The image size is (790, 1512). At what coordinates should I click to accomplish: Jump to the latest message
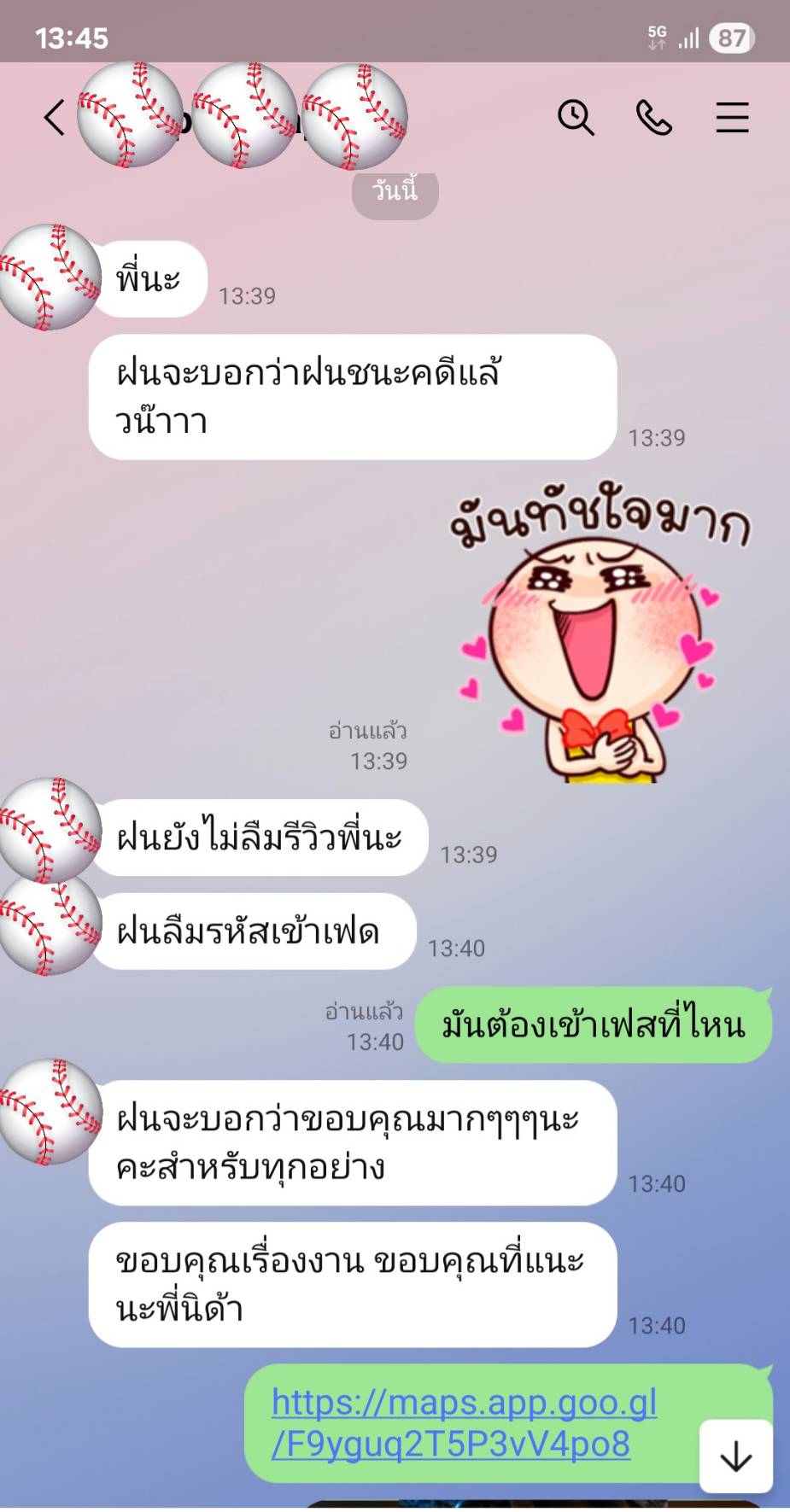pyautogui.click(x=736, y=1457)
